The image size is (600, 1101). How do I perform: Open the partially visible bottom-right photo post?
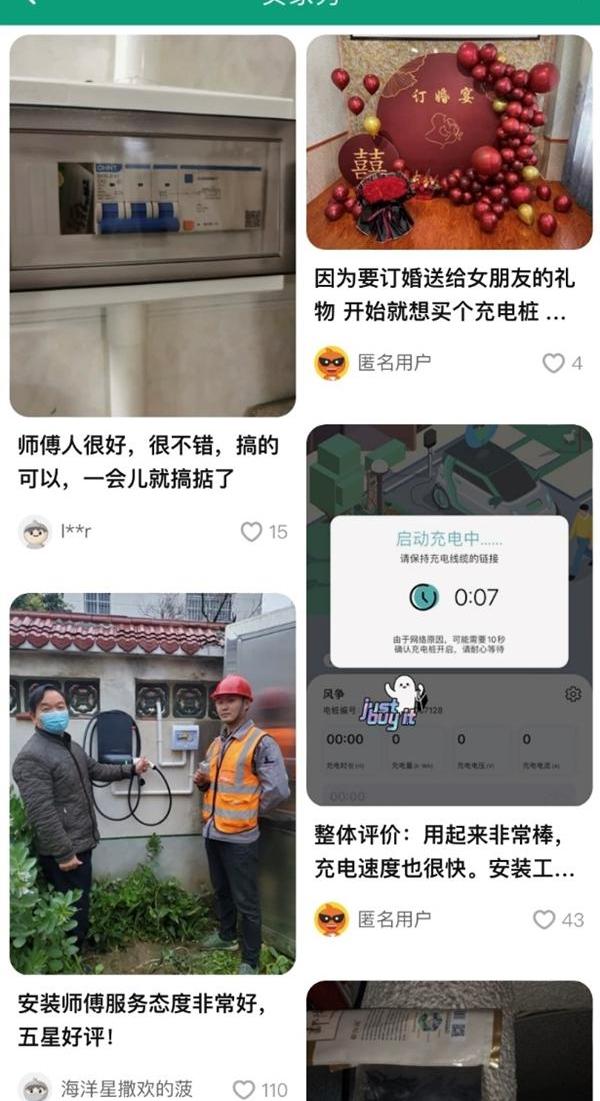pos(449,1040)
